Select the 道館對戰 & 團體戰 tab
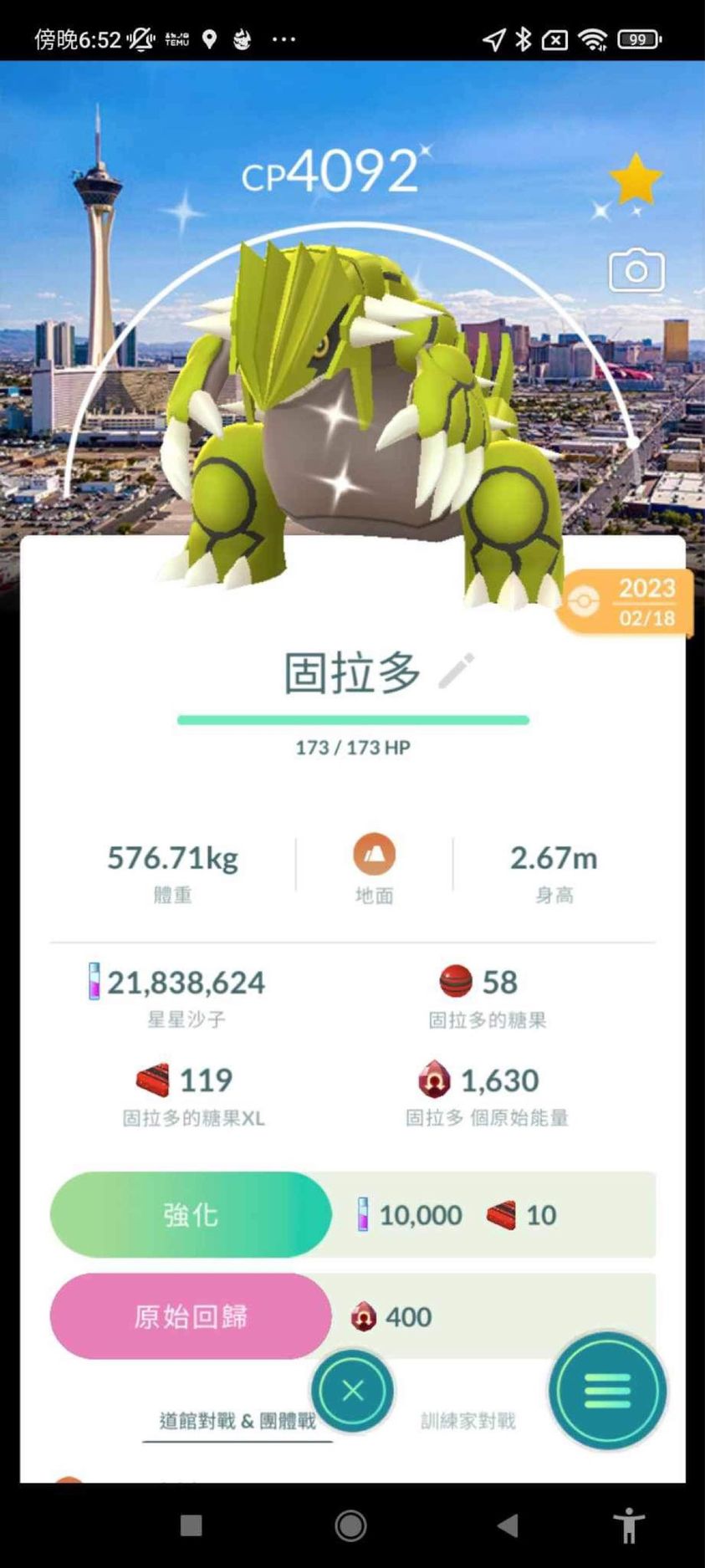705x1568 pixels. click(x=238, y=1420)
